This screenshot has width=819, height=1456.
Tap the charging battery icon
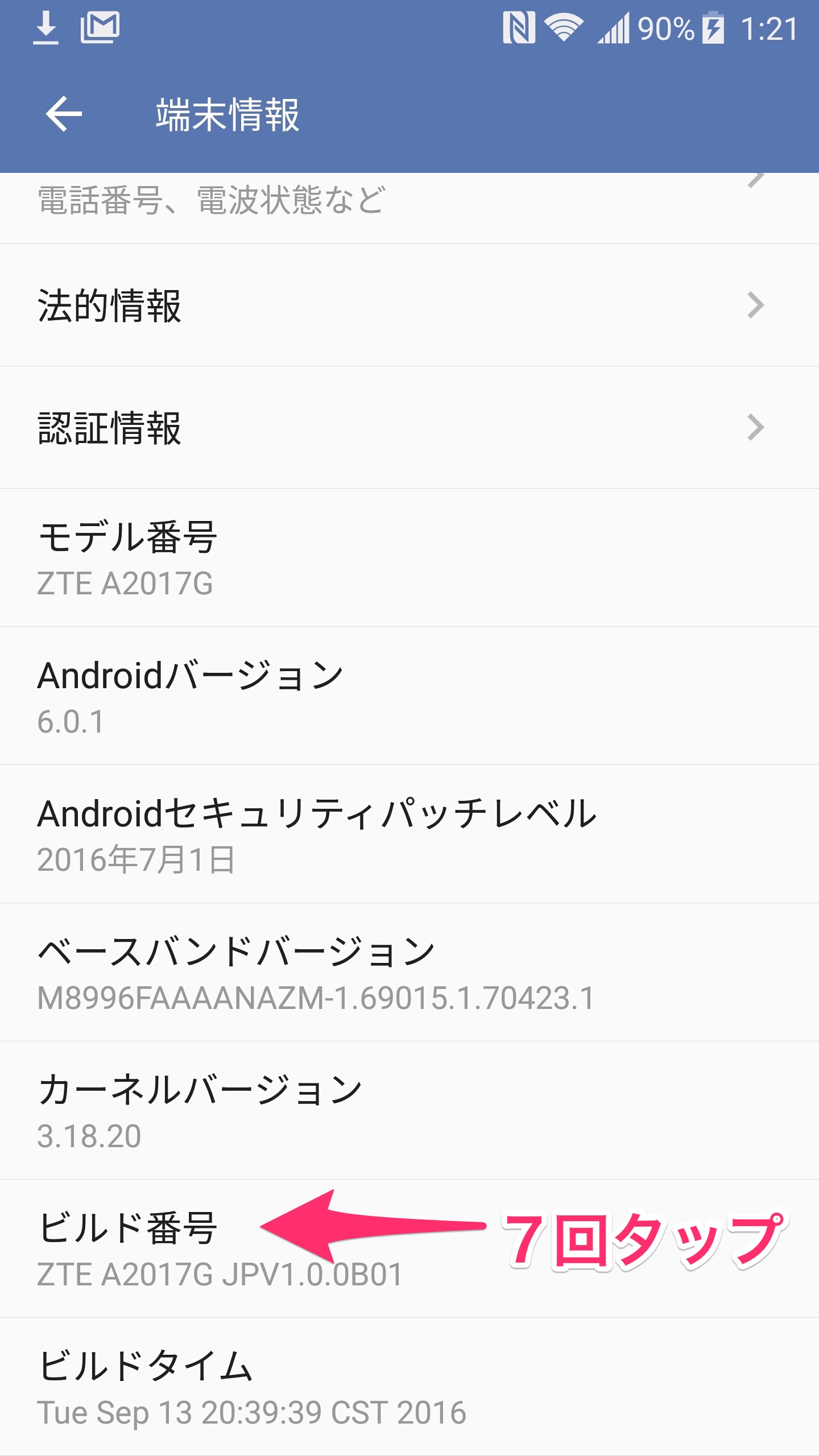714,28
